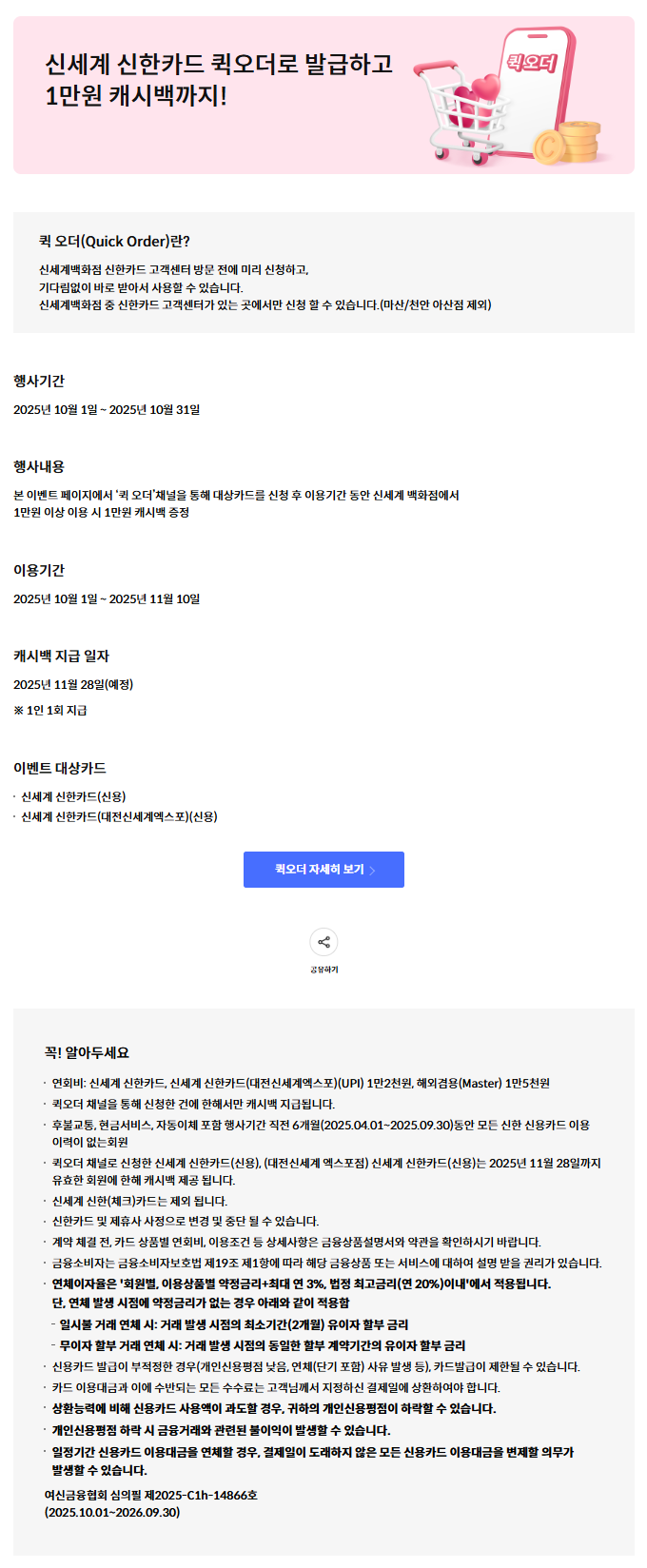Tap the 퀵오더 자세히 보기 button

pyautogui.click(x=323, y=870)
